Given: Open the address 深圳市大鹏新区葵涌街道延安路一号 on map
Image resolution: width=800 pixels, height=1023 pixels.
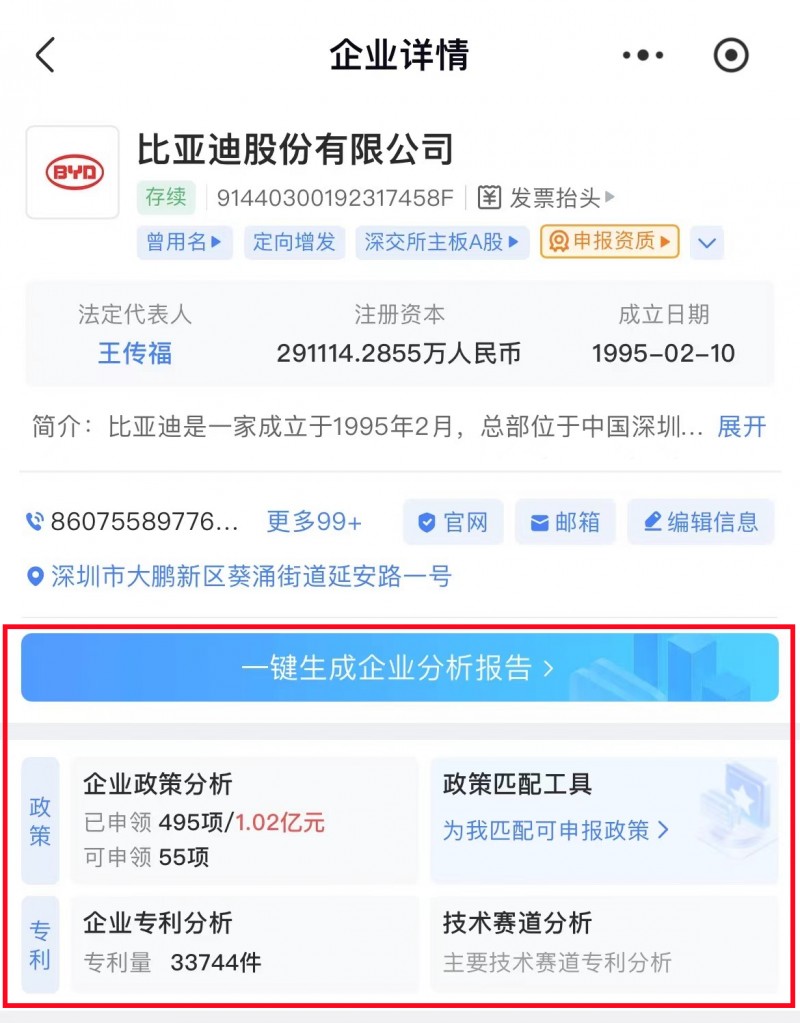Looking at the screenshot, I should pyautogui.click(x=250, y=576).
